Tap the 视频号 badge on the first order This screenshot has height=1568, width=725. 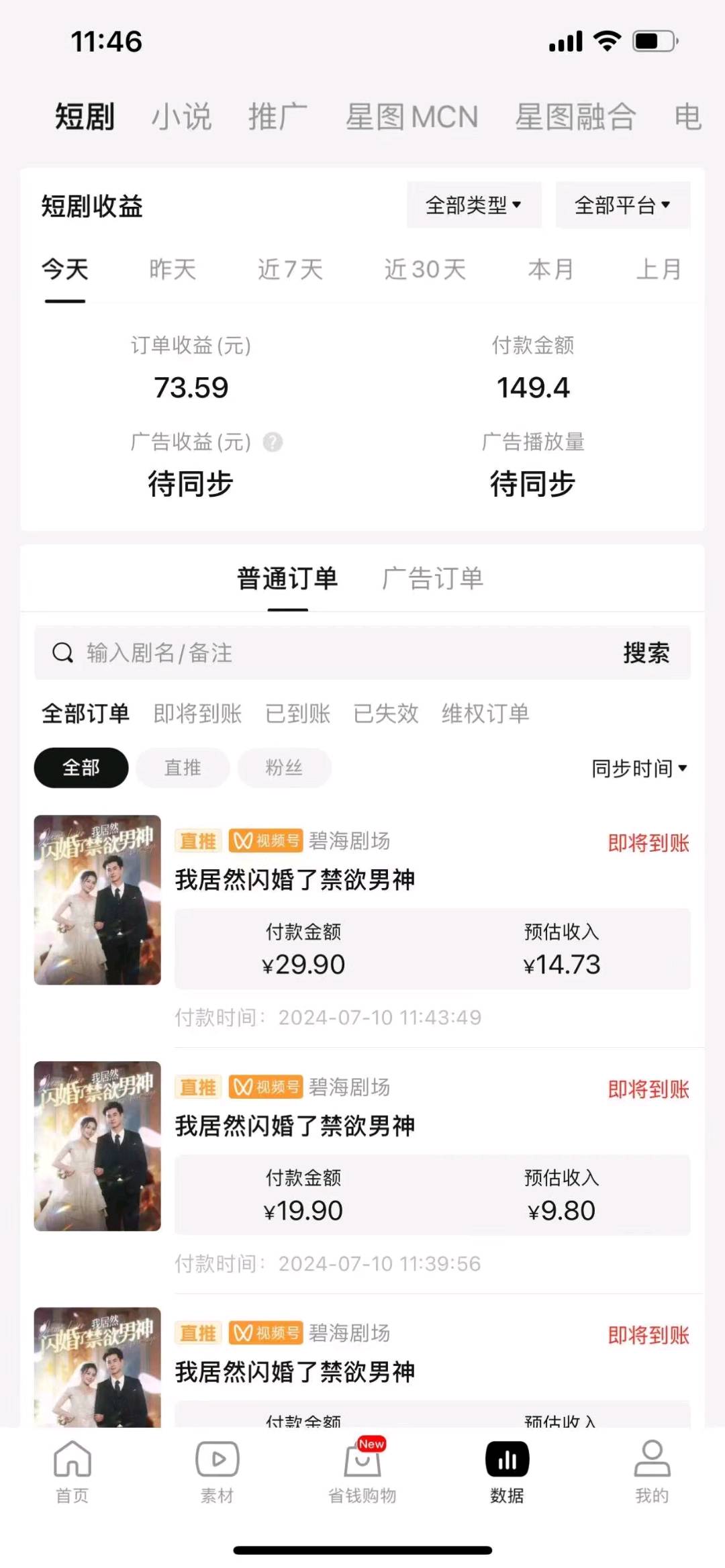coord(266,841)
